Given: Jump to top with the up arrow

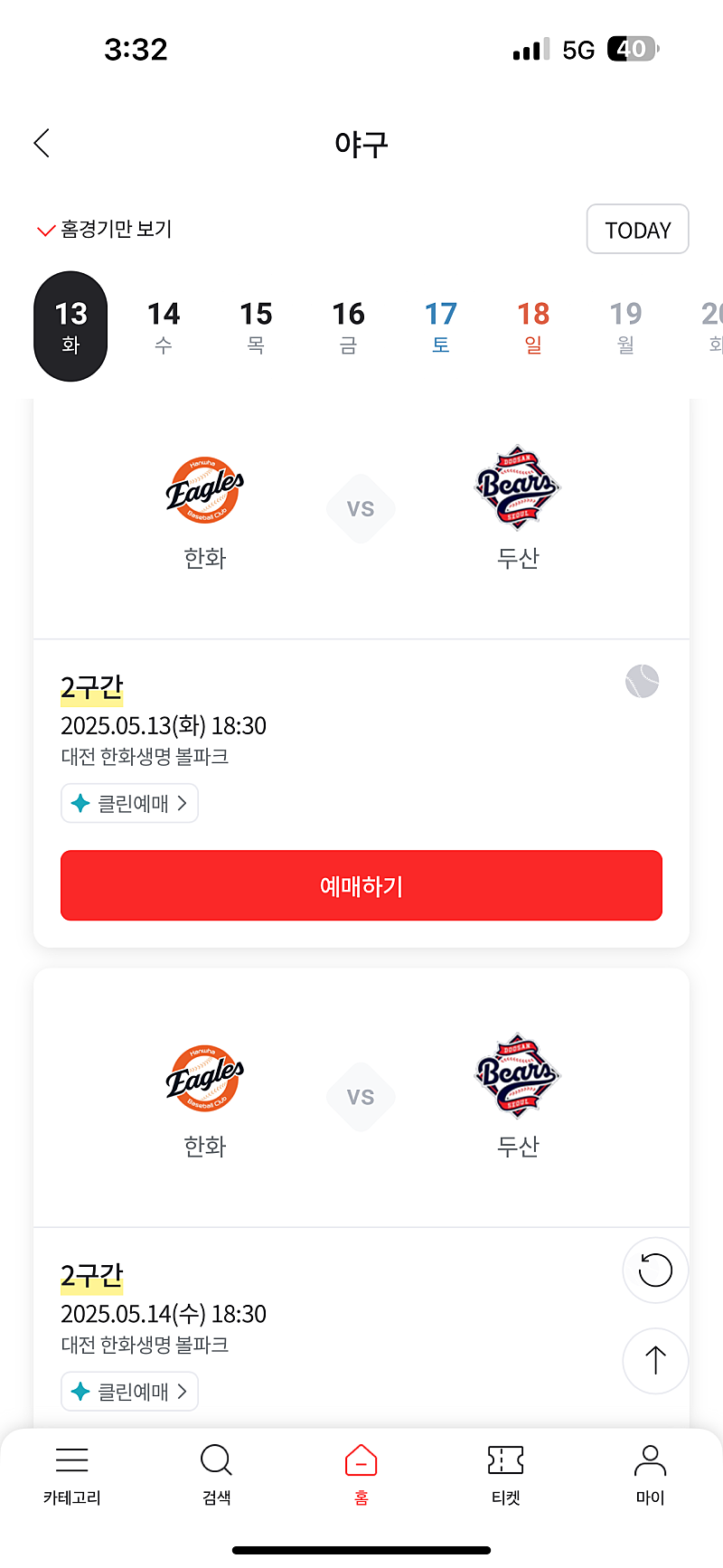Looking at the screenshot, I should pyautogui.click(x=655, y=1360).
